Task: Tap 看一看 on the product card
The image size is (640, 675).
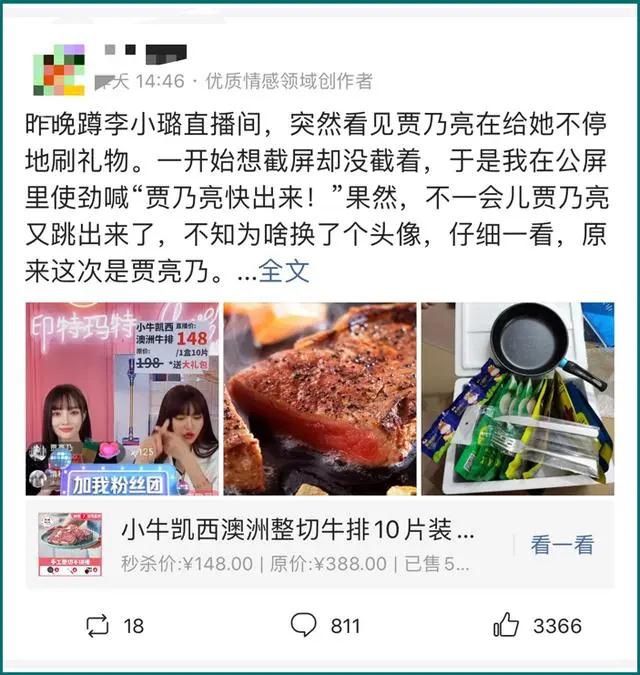Action: tap(561, 545)
